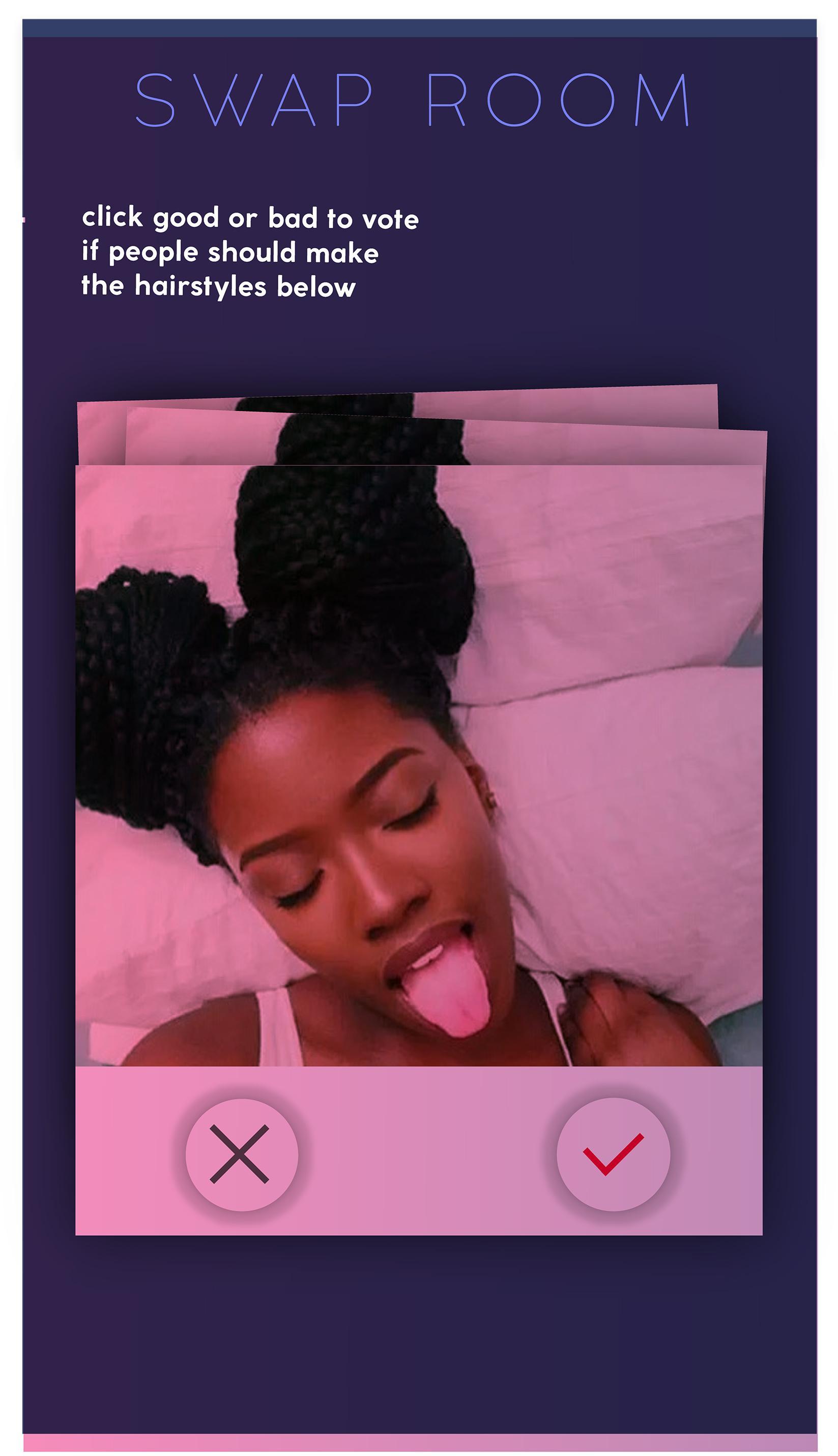Vote good with the checkmark button
Viewport: 838px width, 1456px height.
(613, 1154)
